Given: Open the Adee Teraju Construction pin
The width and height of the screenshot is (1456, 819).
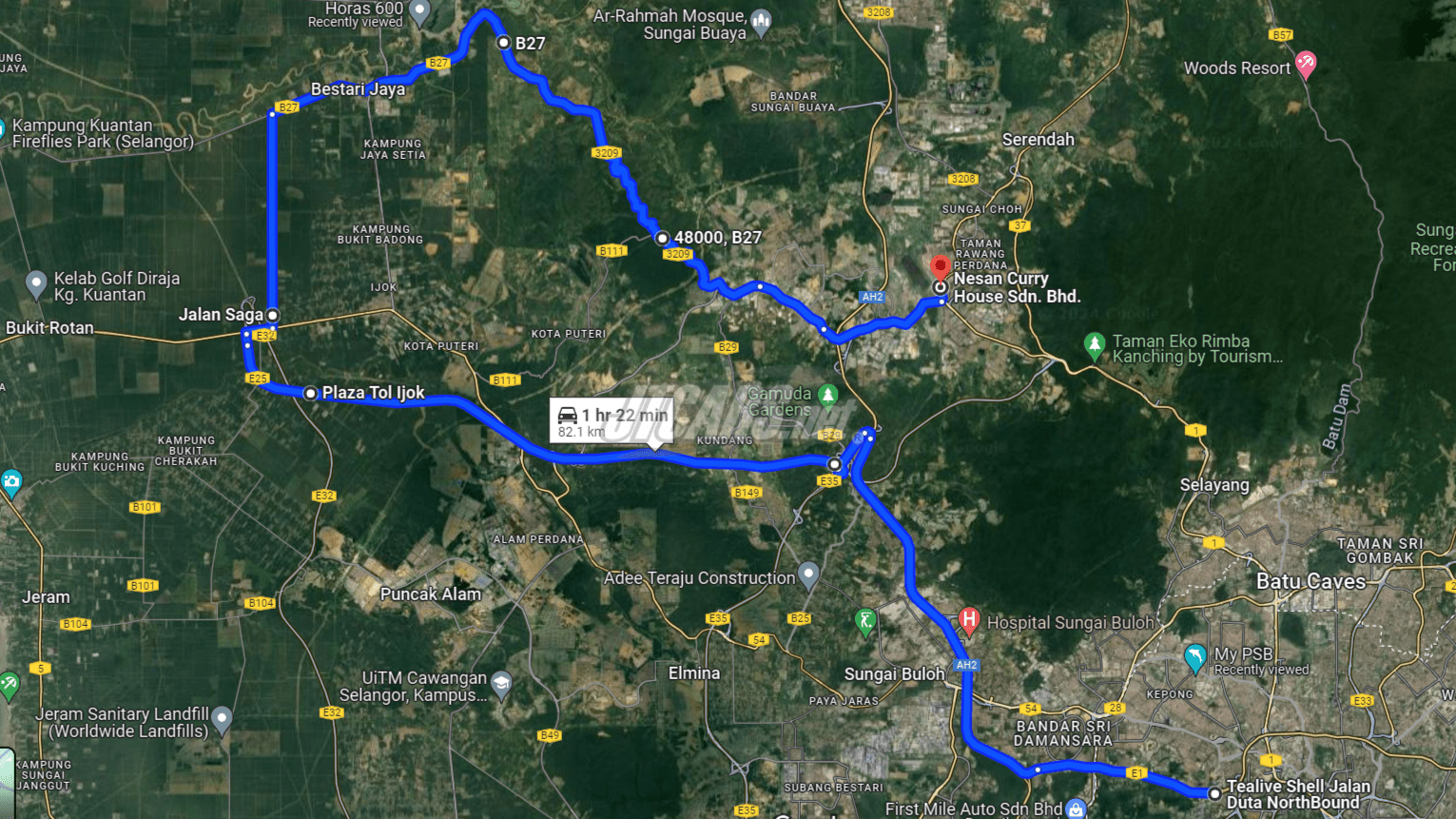Looking at the screenshot, I should pos(808,574).
